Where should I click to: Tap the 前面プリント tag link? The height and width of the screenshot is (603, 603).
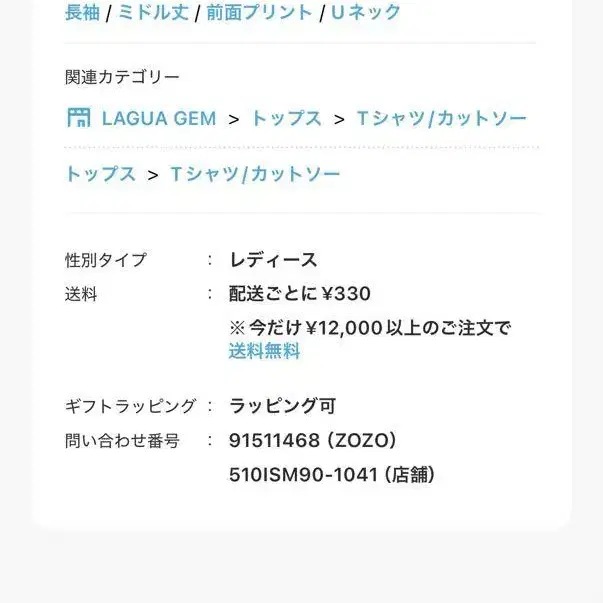tap(260, 12)
